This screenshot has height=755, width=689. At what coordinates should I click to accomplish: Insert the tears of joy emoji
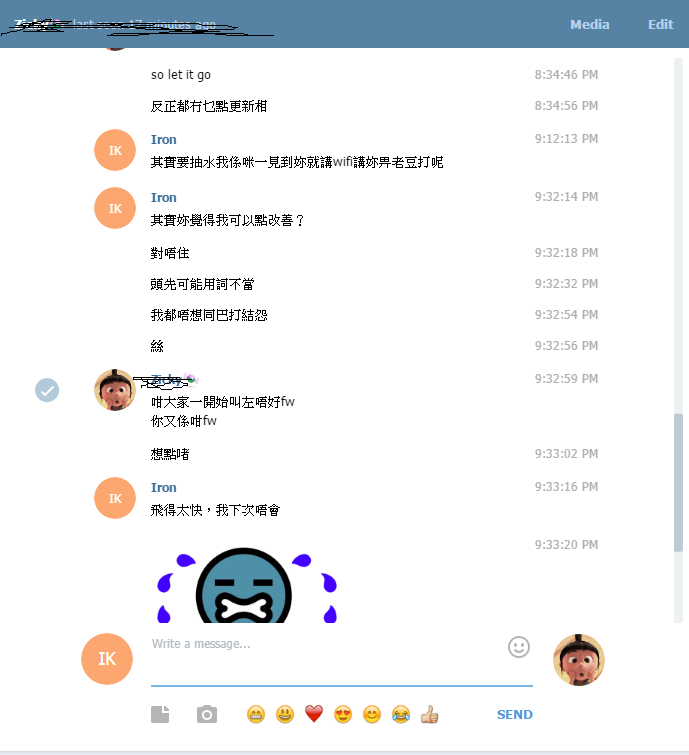coord(401,714)
